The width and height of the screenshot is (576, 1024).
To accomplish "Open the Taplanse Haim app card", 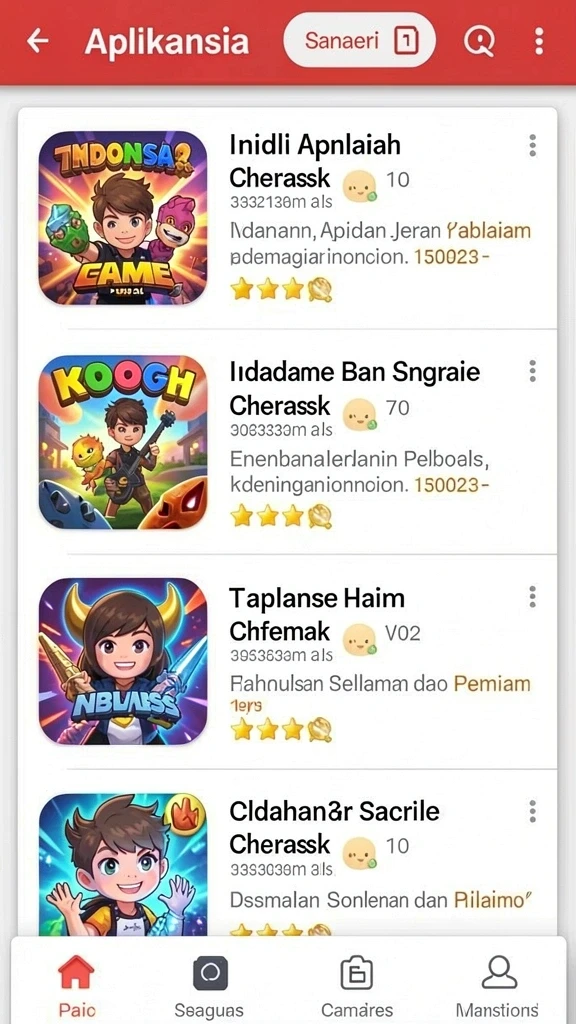I will coord(287,662).
